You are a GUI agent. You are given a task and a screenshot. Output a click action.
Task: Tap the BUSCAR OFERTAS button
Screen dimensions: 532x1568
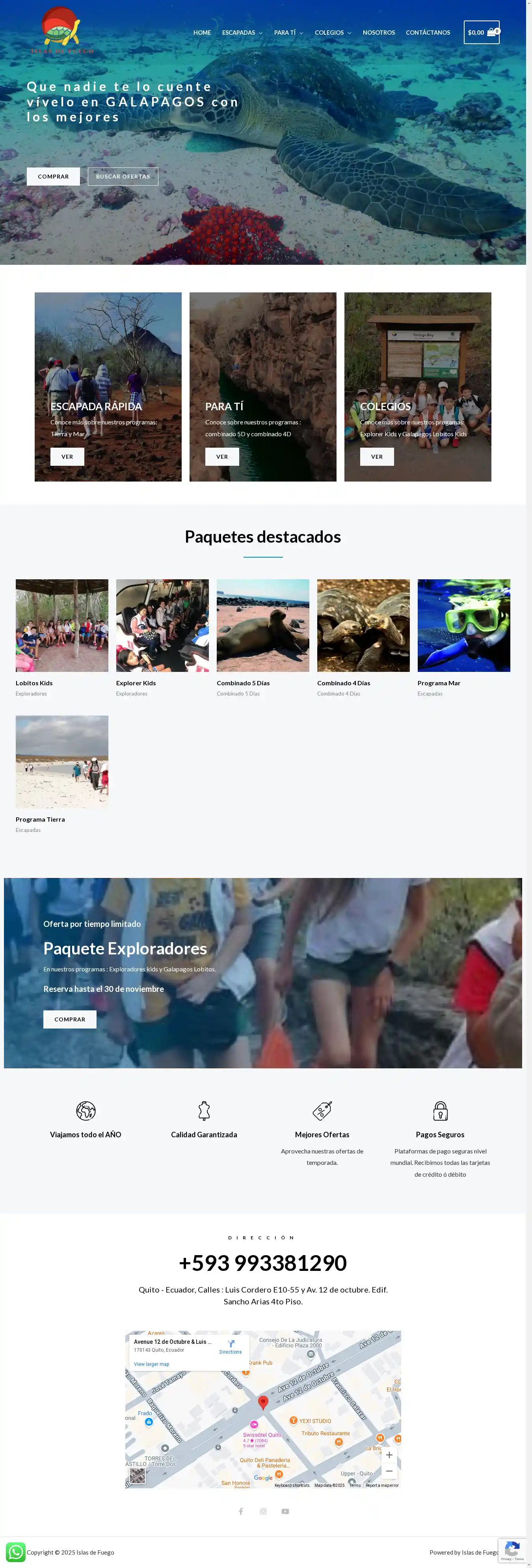[123, 177]
